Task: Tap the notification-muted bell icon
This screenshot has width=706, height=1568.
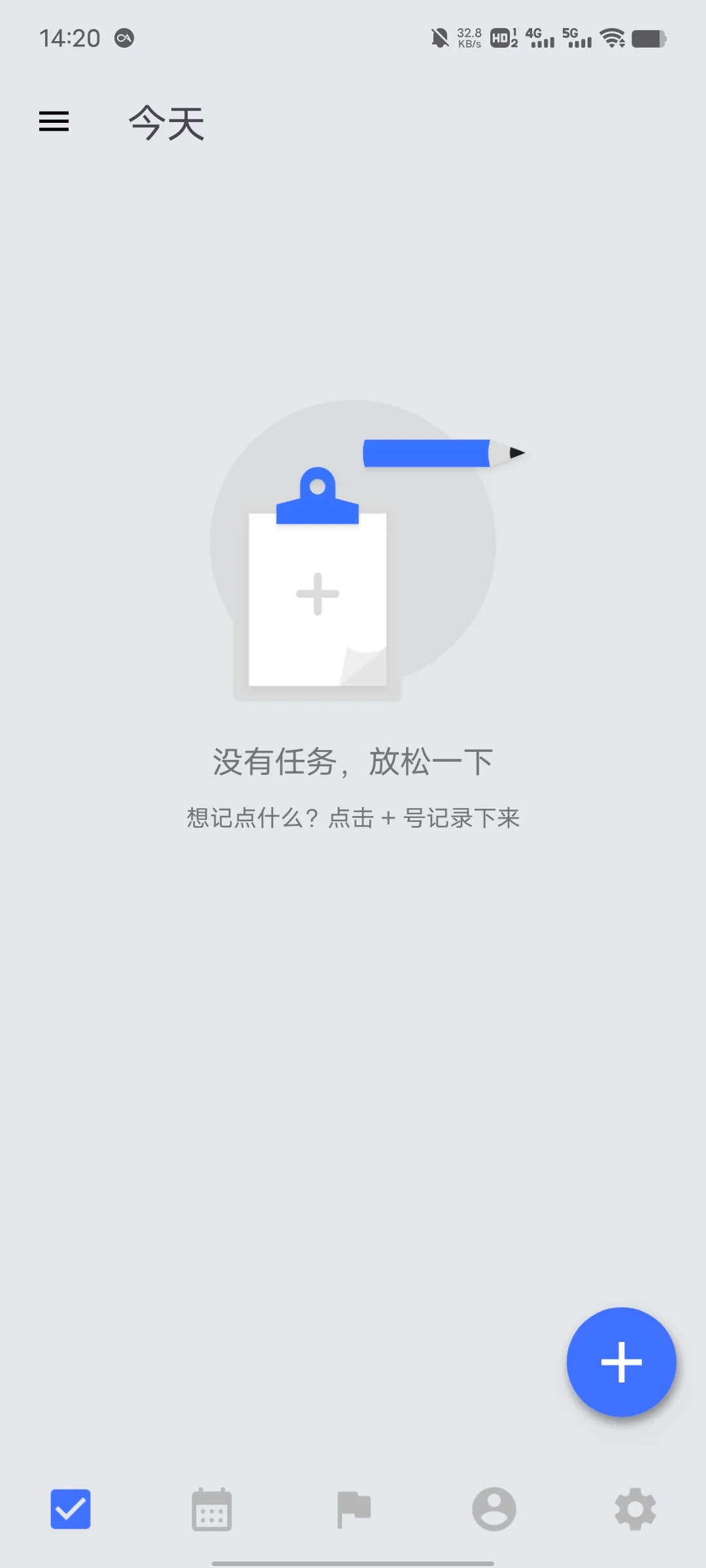Action: [x=439, y=38]
